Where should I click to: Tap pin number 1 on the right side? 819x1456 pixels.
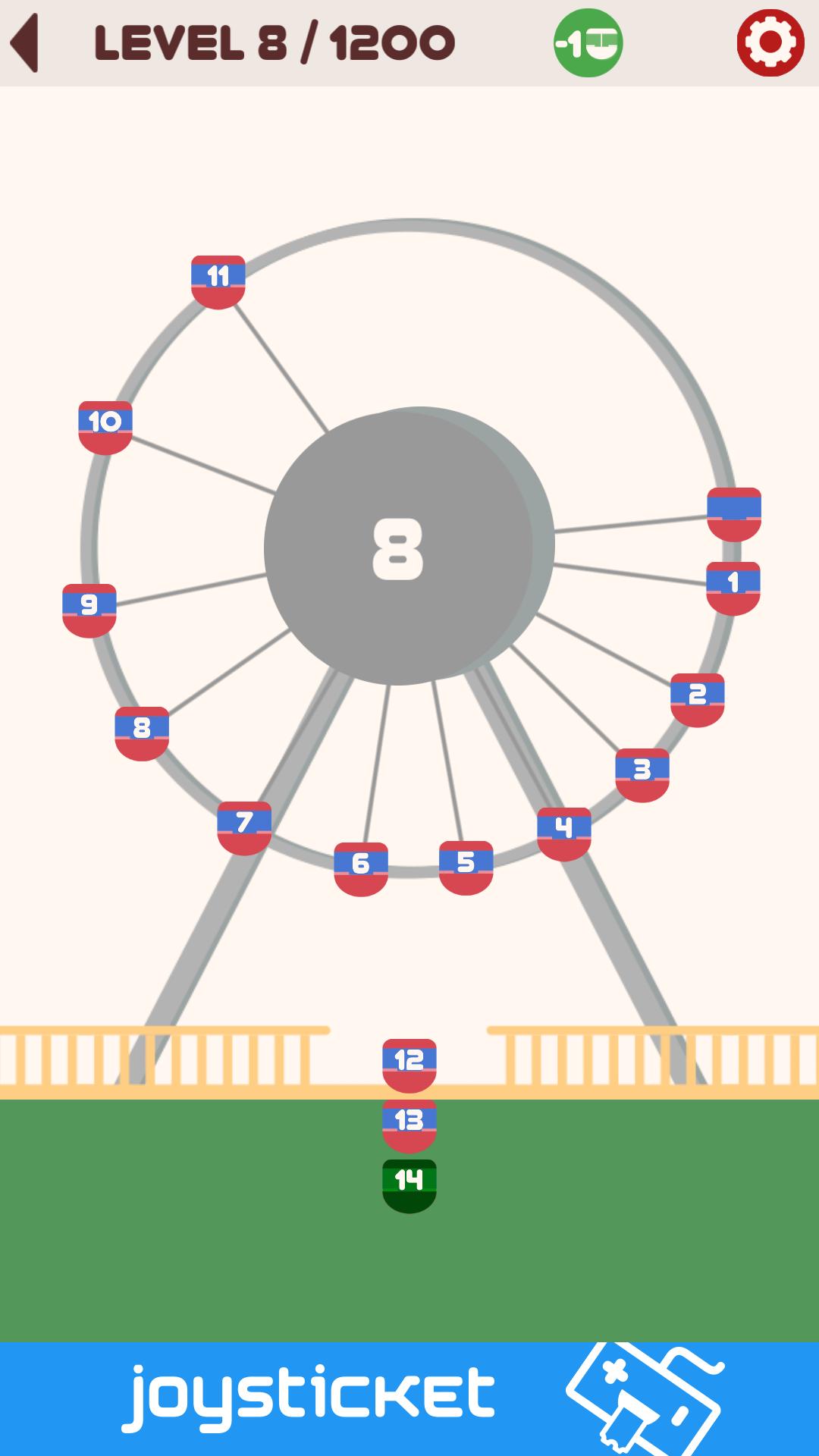pos(733,585)
